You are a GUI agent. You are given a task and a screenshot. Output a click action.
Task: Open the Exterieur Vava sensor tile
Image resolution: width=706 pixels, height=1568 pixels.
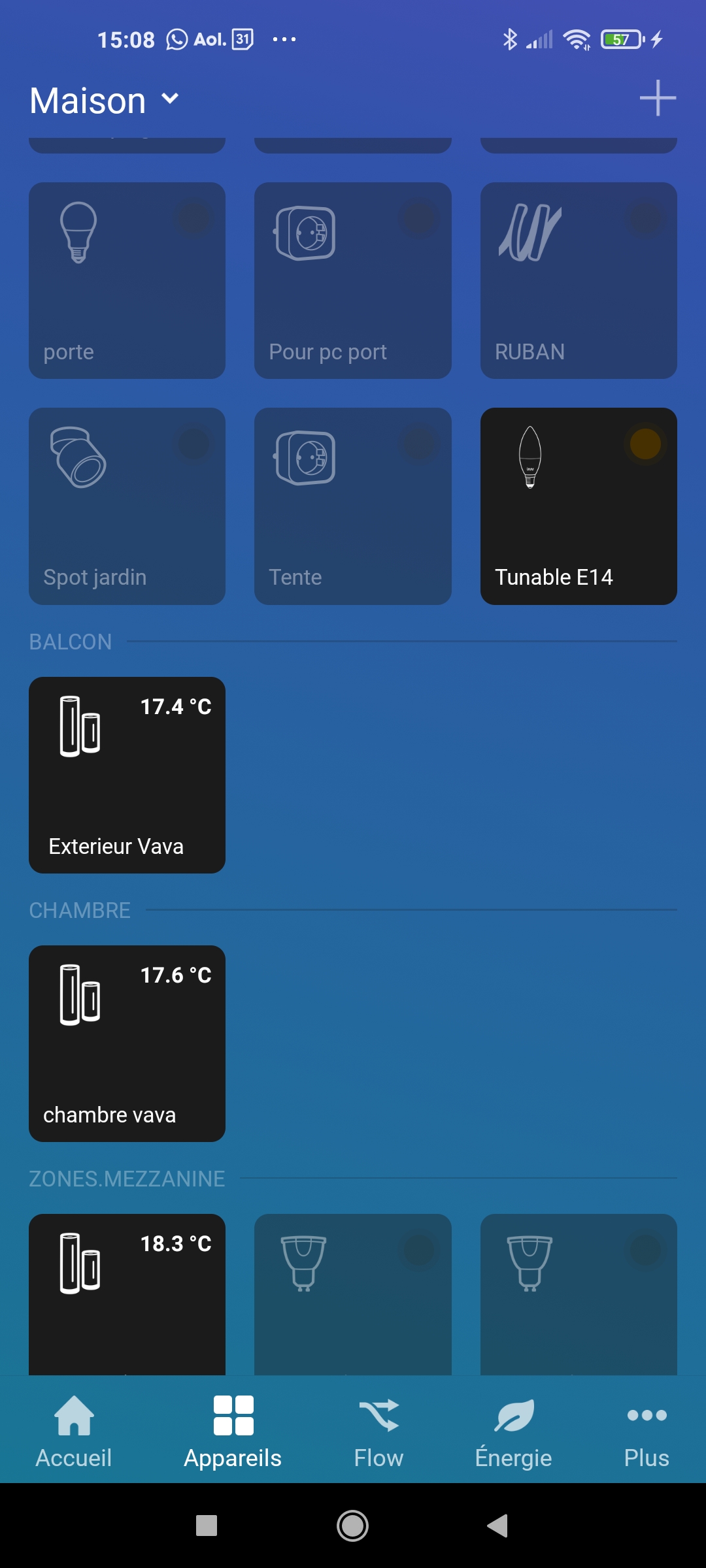(x=127, y=775)
